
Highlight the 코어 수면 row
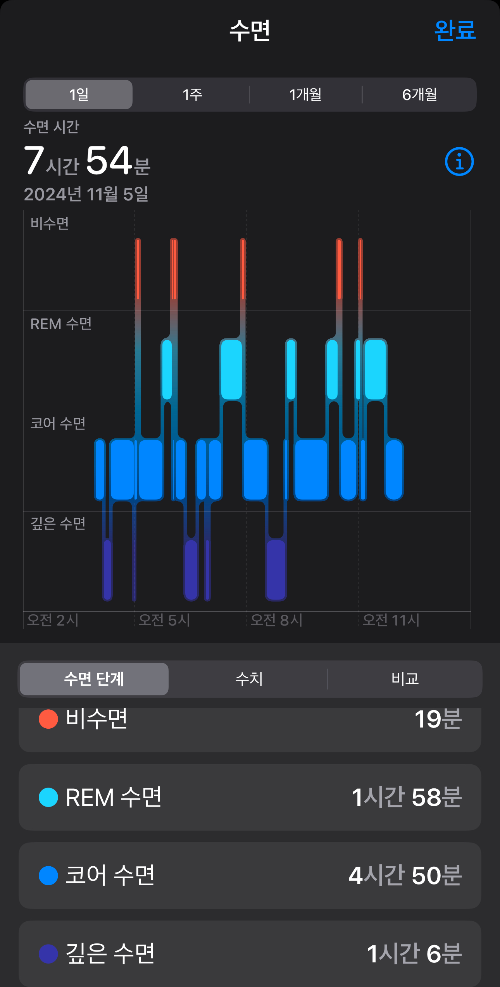[x=250, y=876]
